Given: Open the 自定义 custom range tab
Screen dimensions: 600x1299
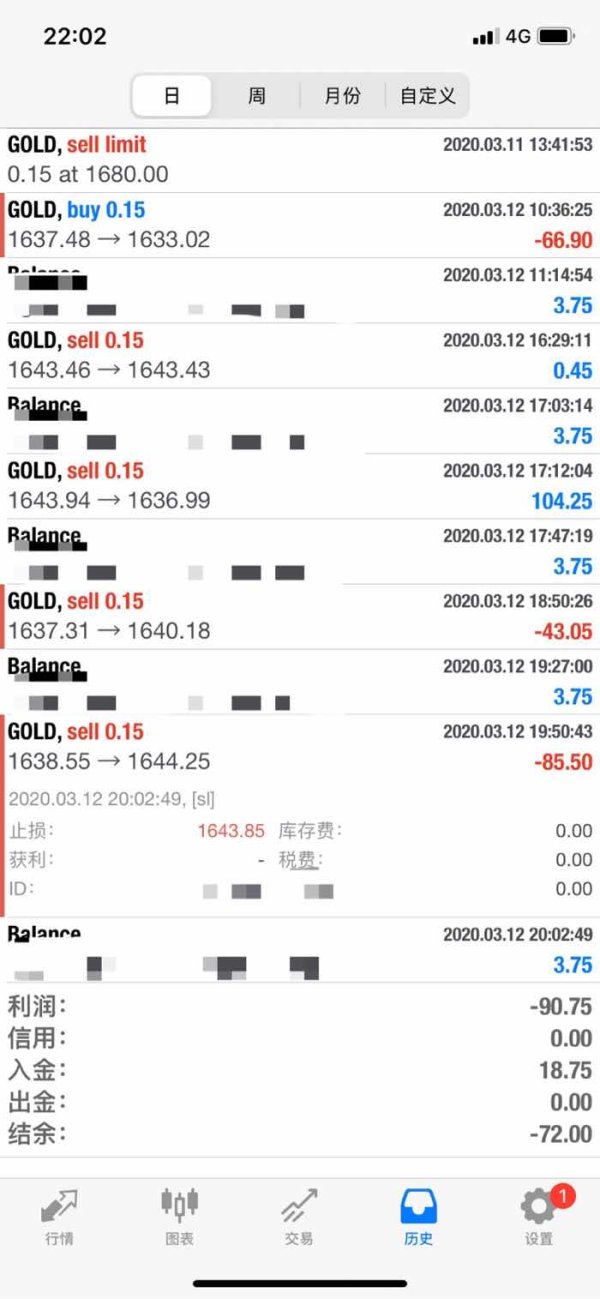Looking at the screenshot, I should coord(427,96).
